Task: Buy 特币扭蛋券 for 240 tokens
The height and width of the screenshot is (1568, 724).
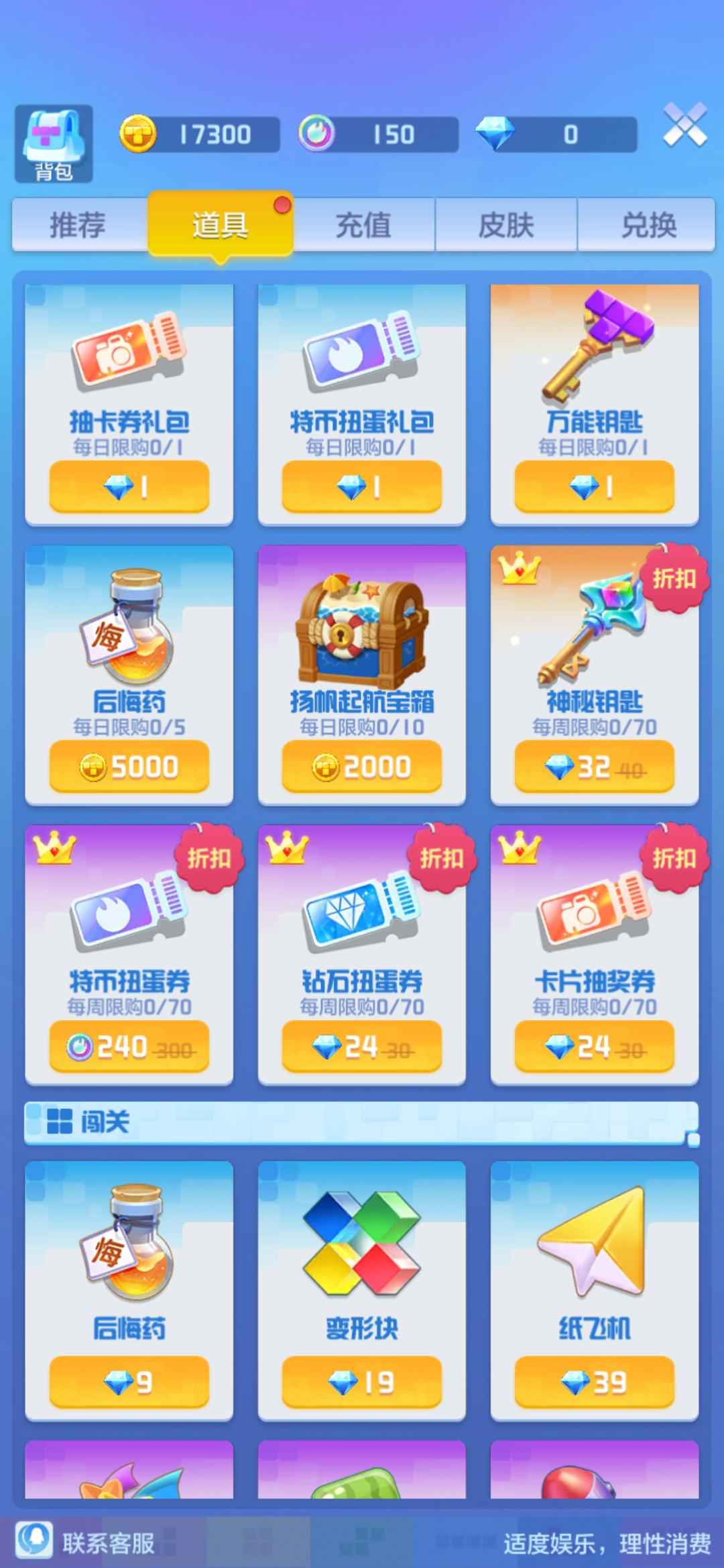Action: coord(129,1047)
